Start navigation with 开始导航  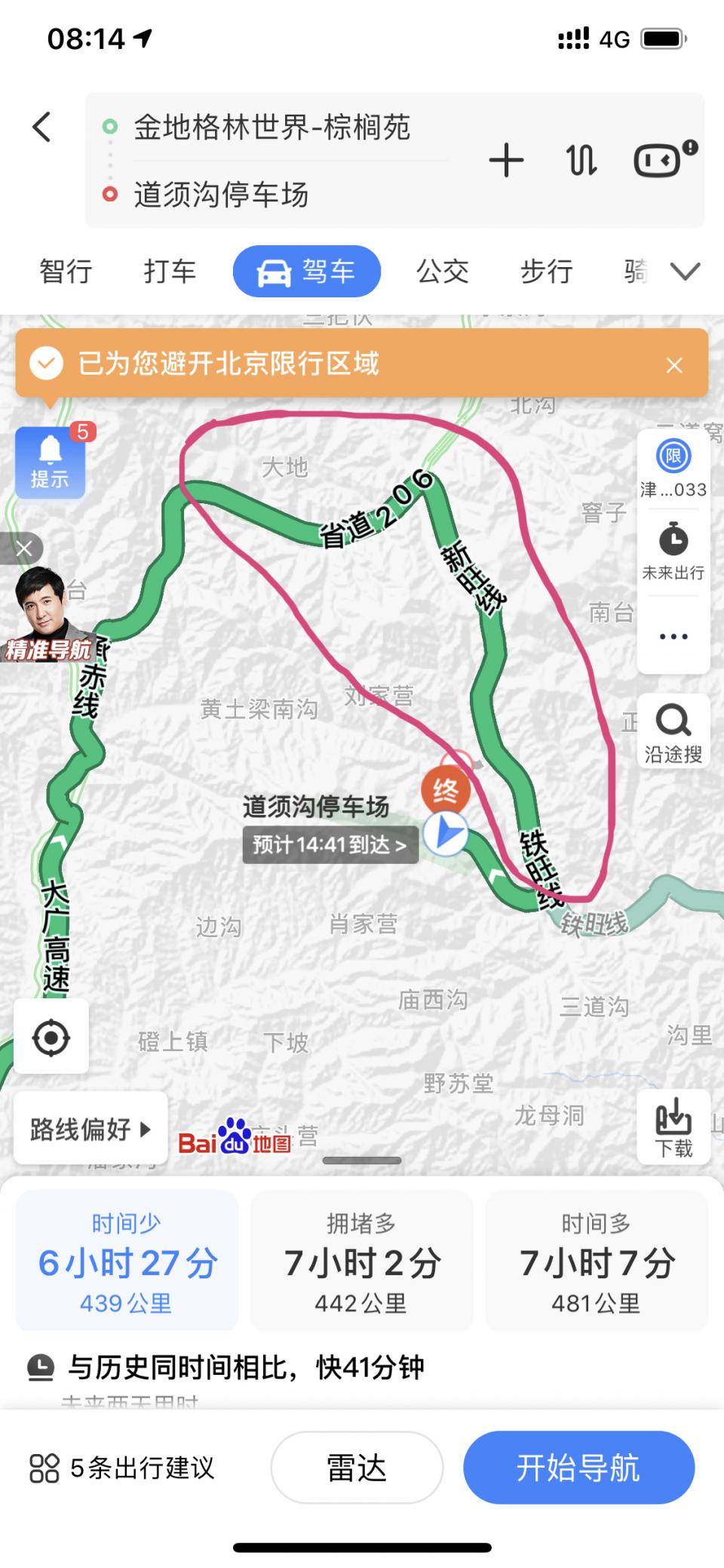578,1468
